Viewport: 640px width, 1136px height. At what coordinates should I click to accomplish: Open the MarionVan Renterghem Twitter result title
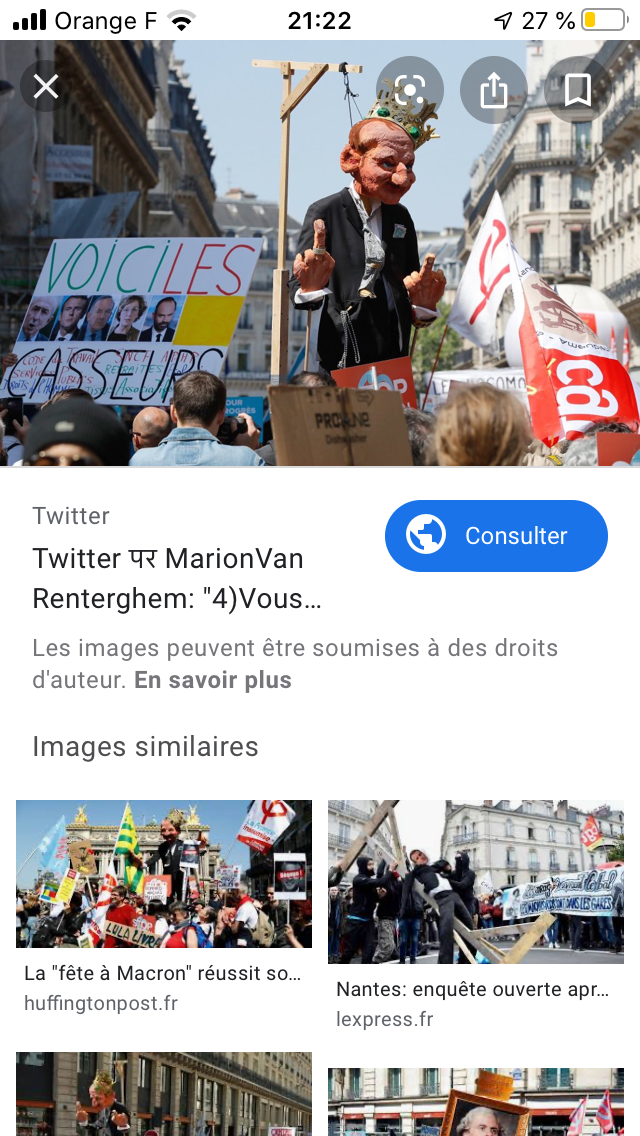point(178,578)
